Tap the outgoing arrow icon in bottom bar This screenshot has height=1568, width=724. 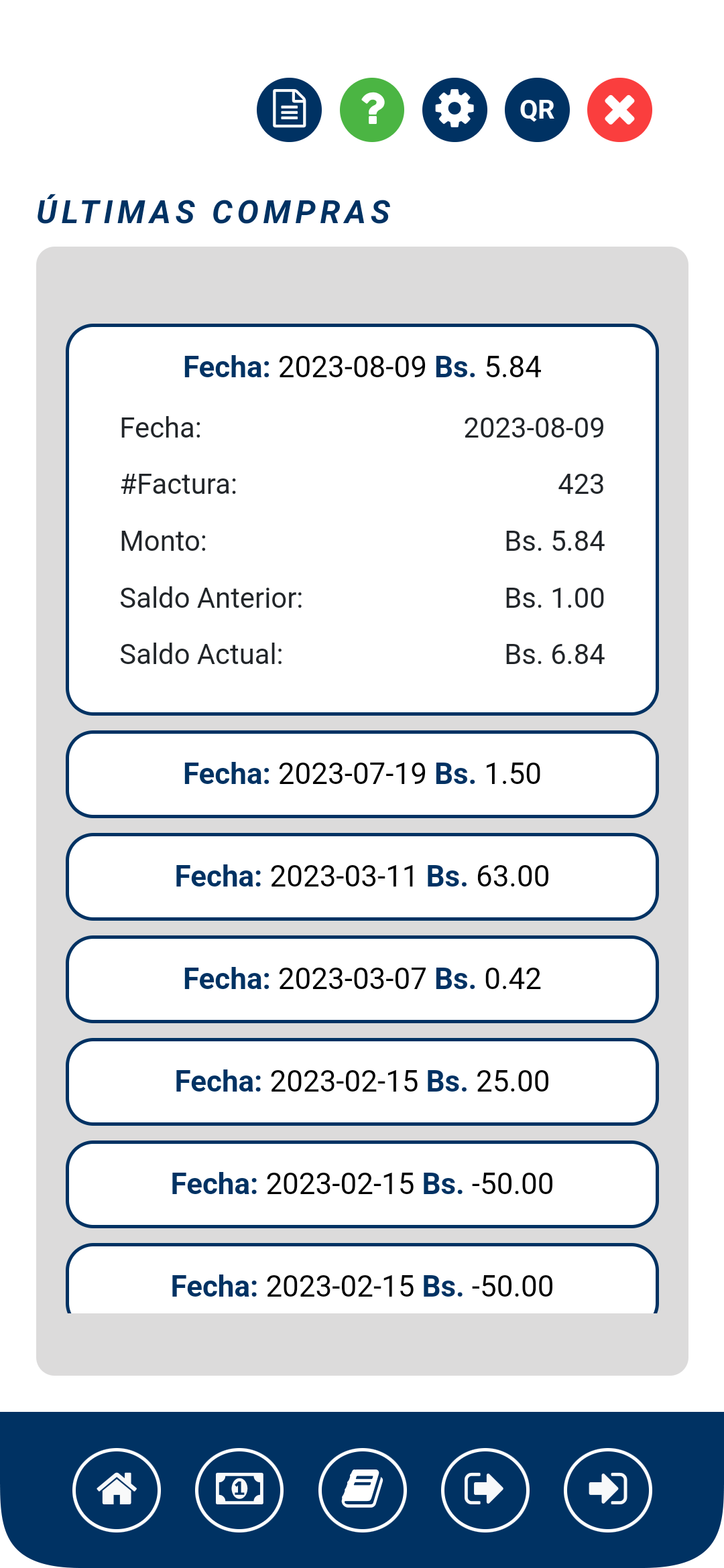485,1490
